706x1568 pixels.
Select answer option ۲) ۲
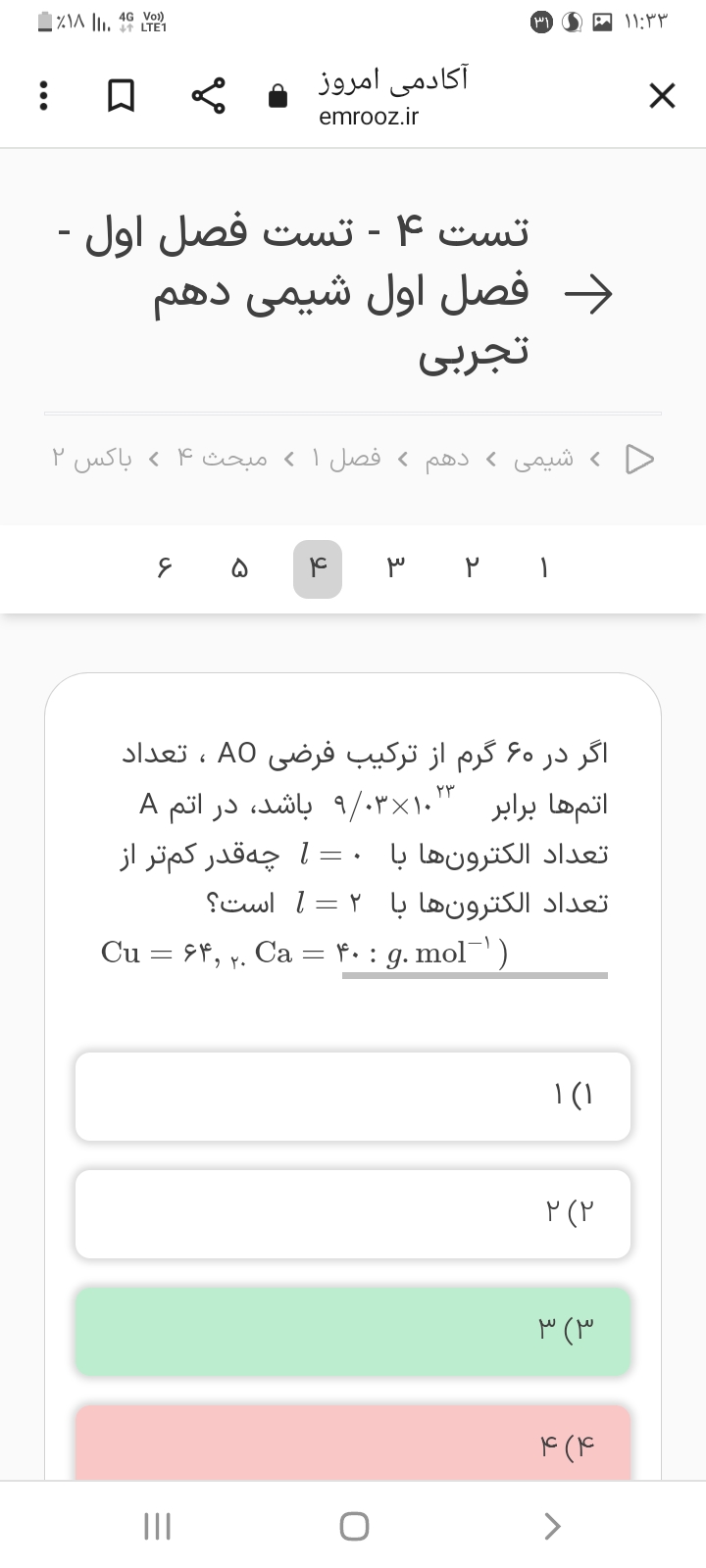(x=353, y=1213)
